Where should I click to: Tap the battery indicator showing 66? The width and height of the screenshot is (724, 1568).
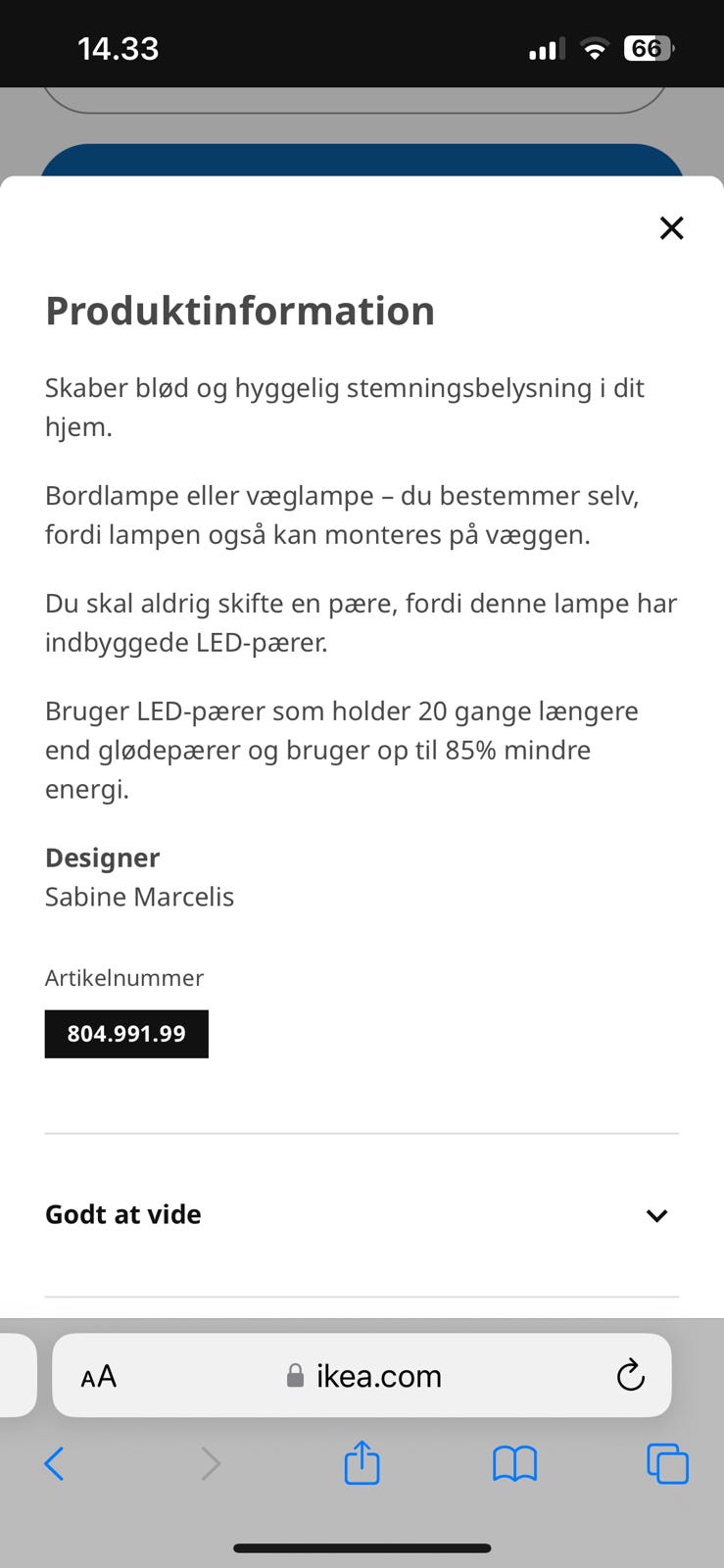coord(646,46)
